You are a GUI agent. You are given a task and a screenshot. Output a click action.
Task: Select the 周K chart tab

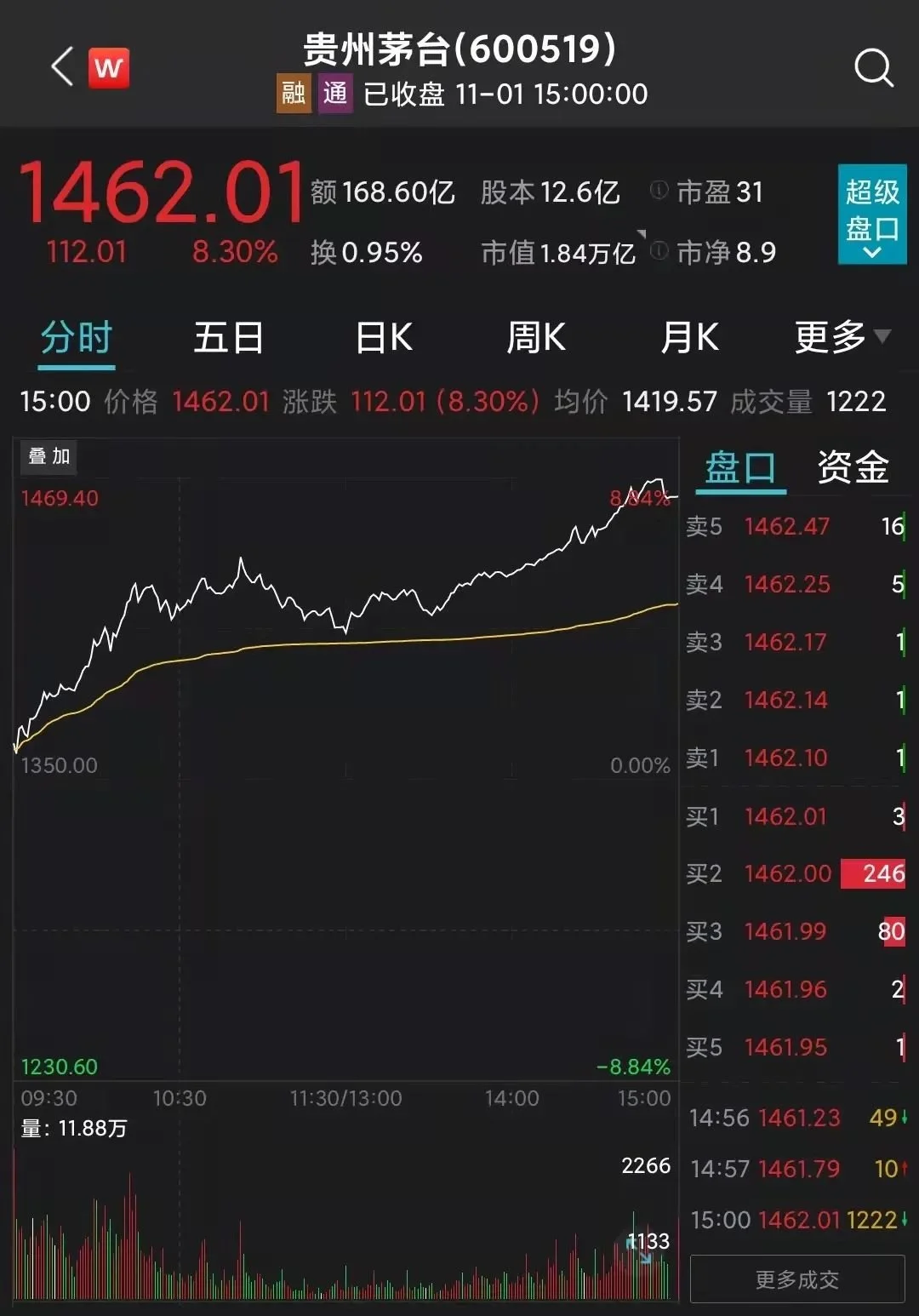536,338
